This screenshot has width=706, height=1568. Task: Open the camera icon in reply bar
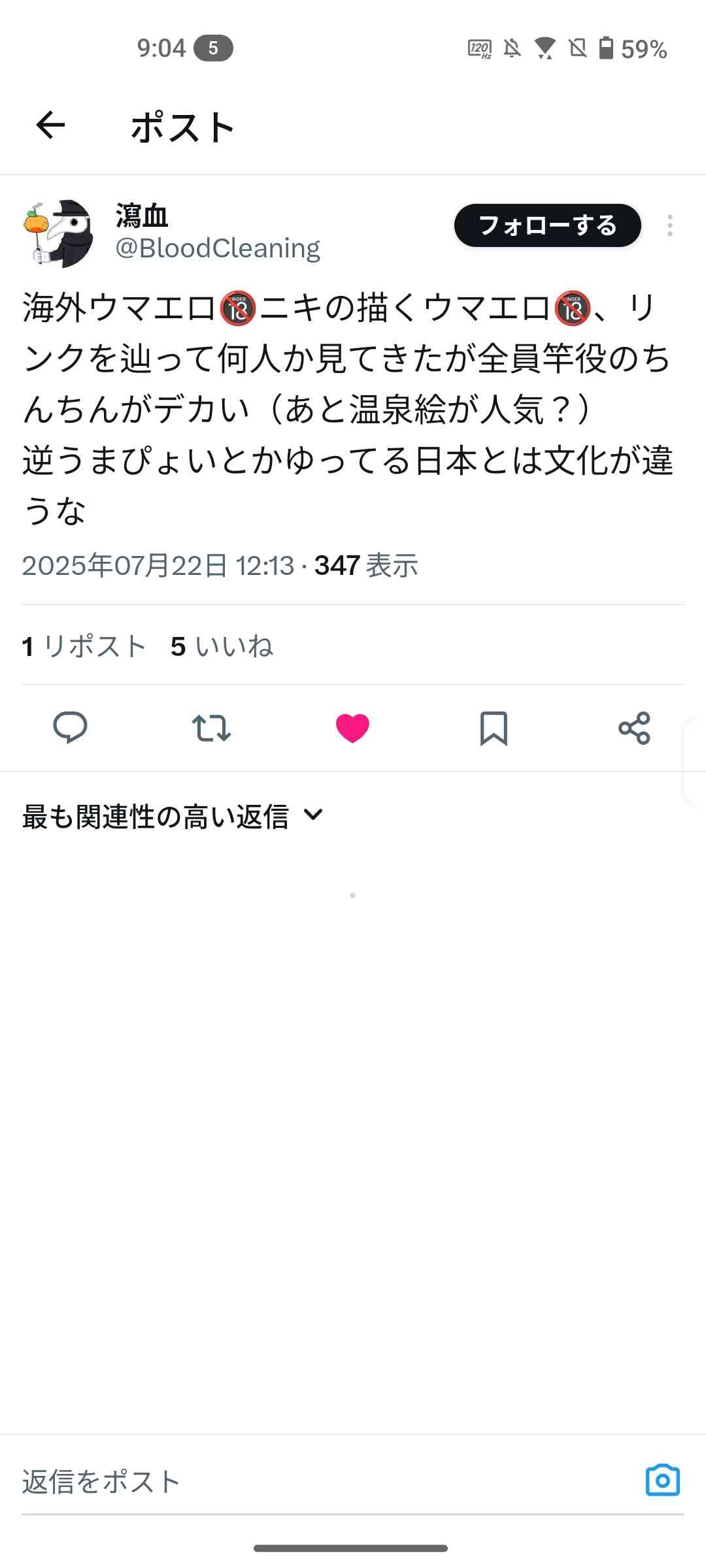[x=662, y=1480]
